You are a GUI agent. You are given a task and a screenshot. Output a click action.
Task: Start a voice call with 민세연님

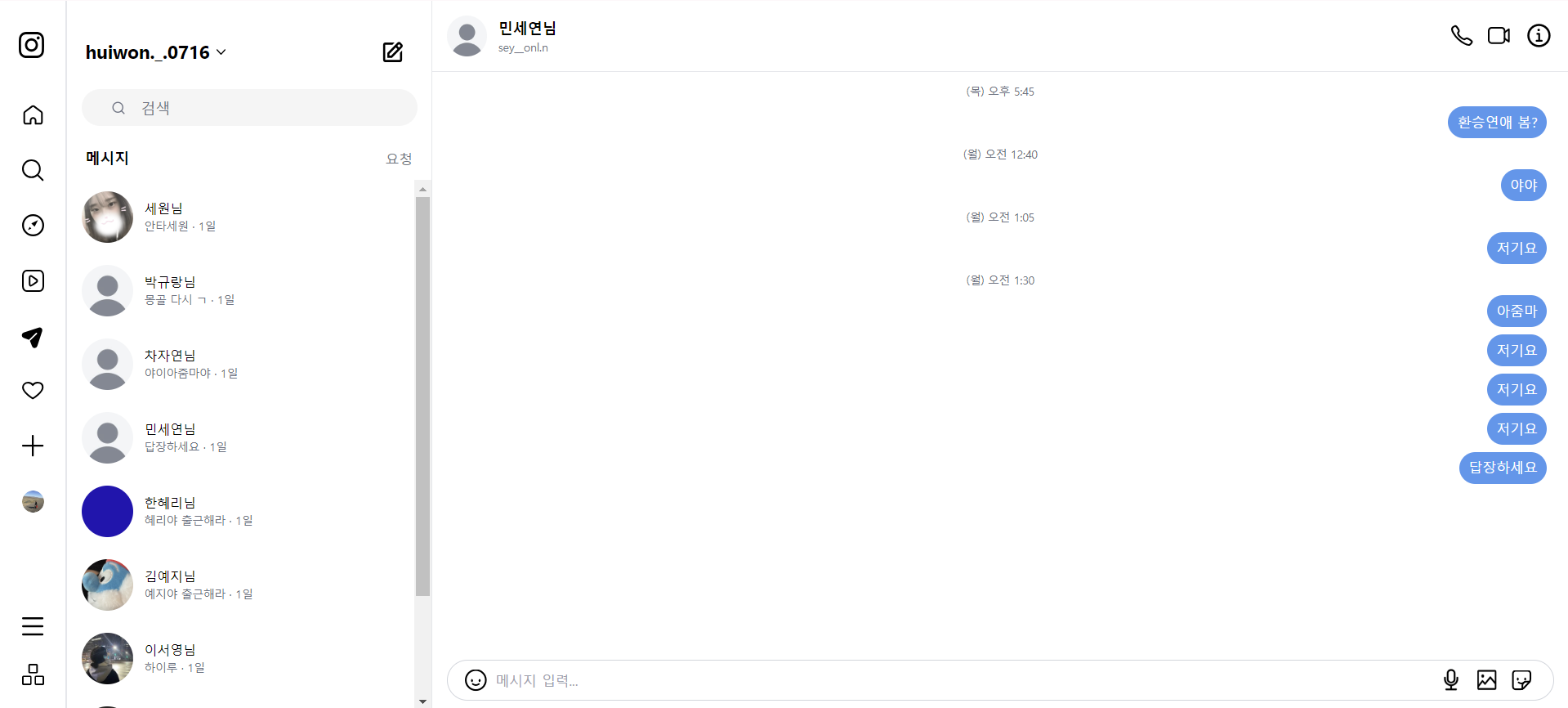1461,36
